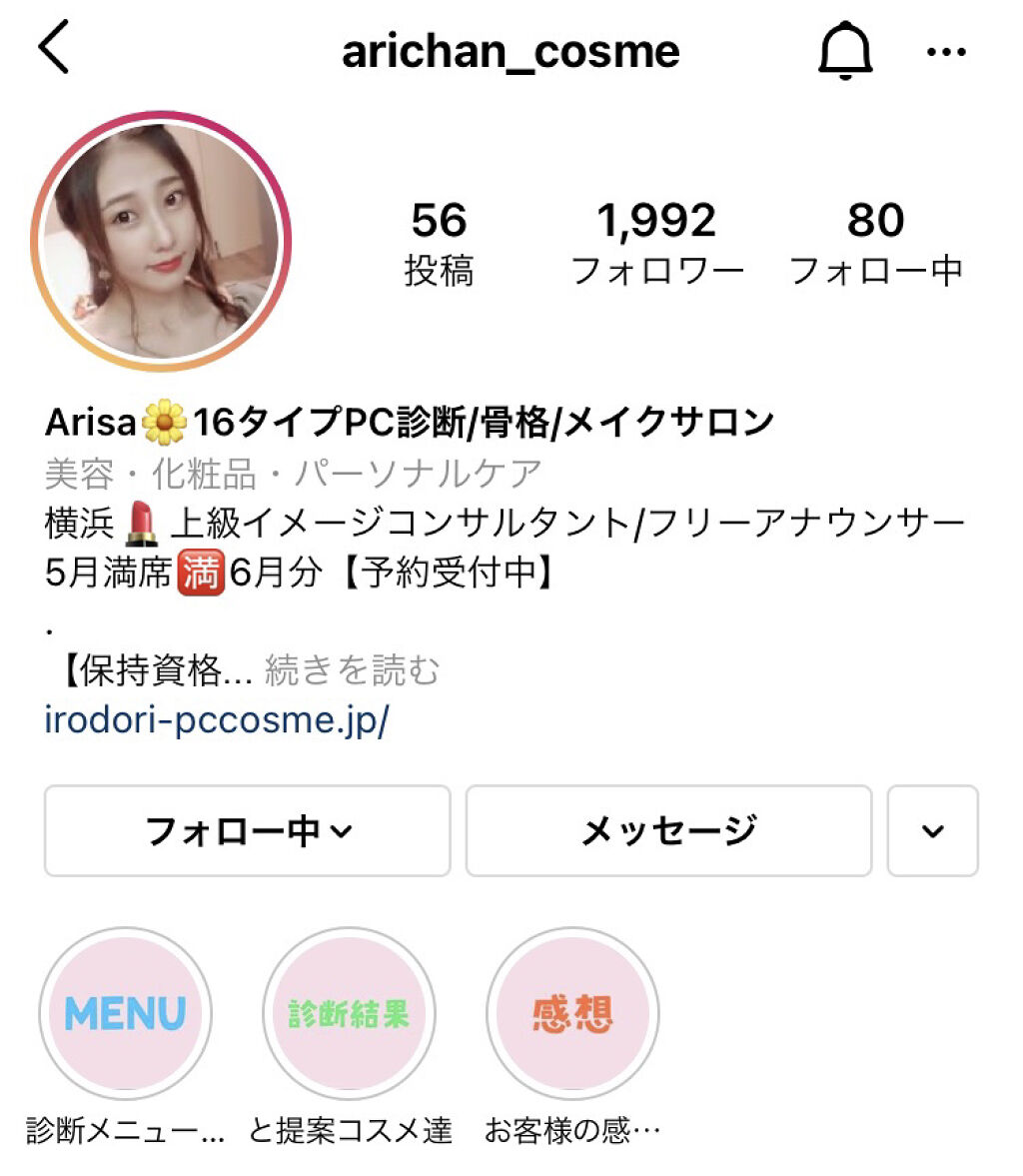Viewport: 1023px width, 1176px height.
Task: Open the 感想 story highlight
Action: click(x=572, y=1014)
